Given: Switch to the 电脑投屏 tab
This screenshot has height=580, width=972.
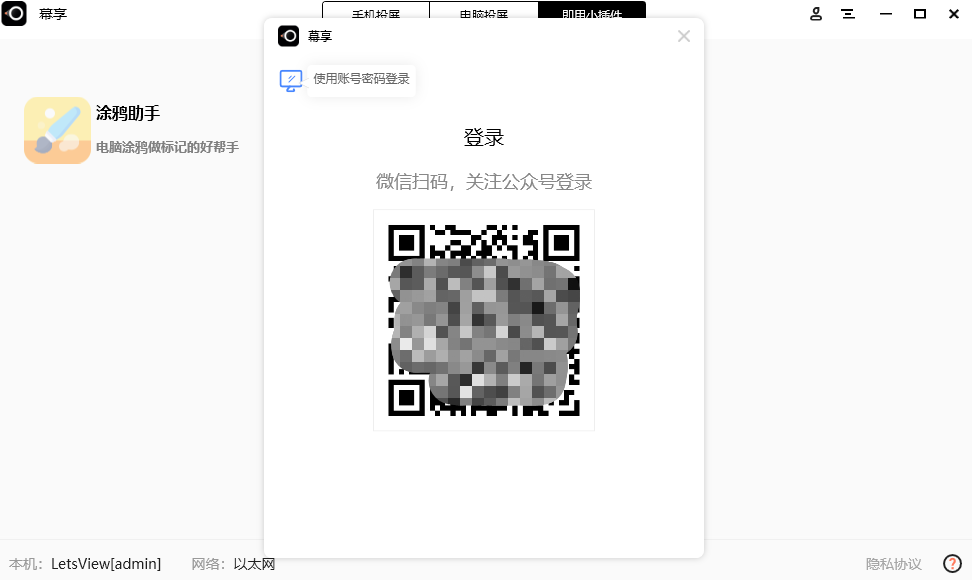Looking at the screenshot, I should tap(483, 12).
